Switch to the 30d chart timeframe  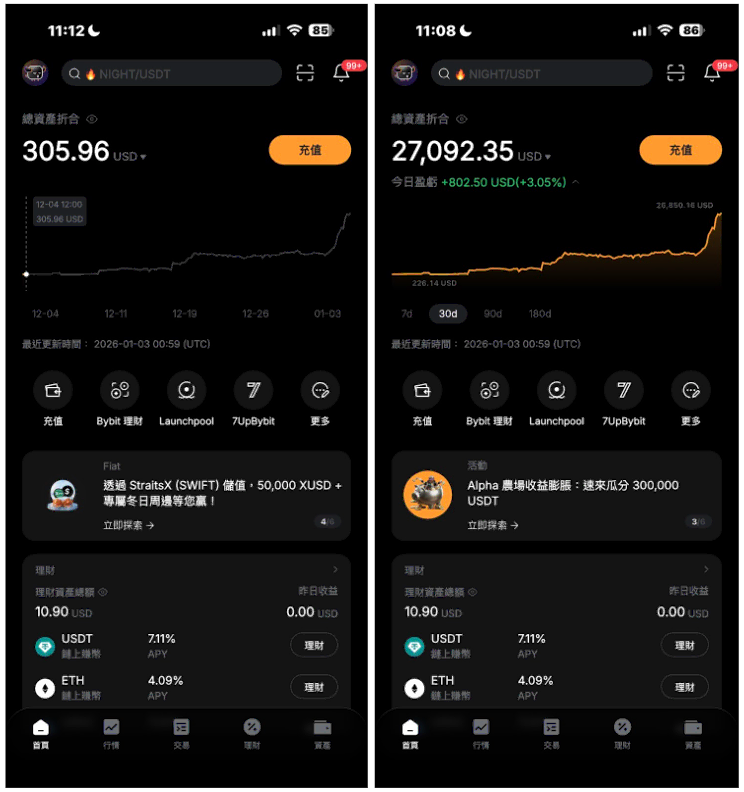pos(447,313)
